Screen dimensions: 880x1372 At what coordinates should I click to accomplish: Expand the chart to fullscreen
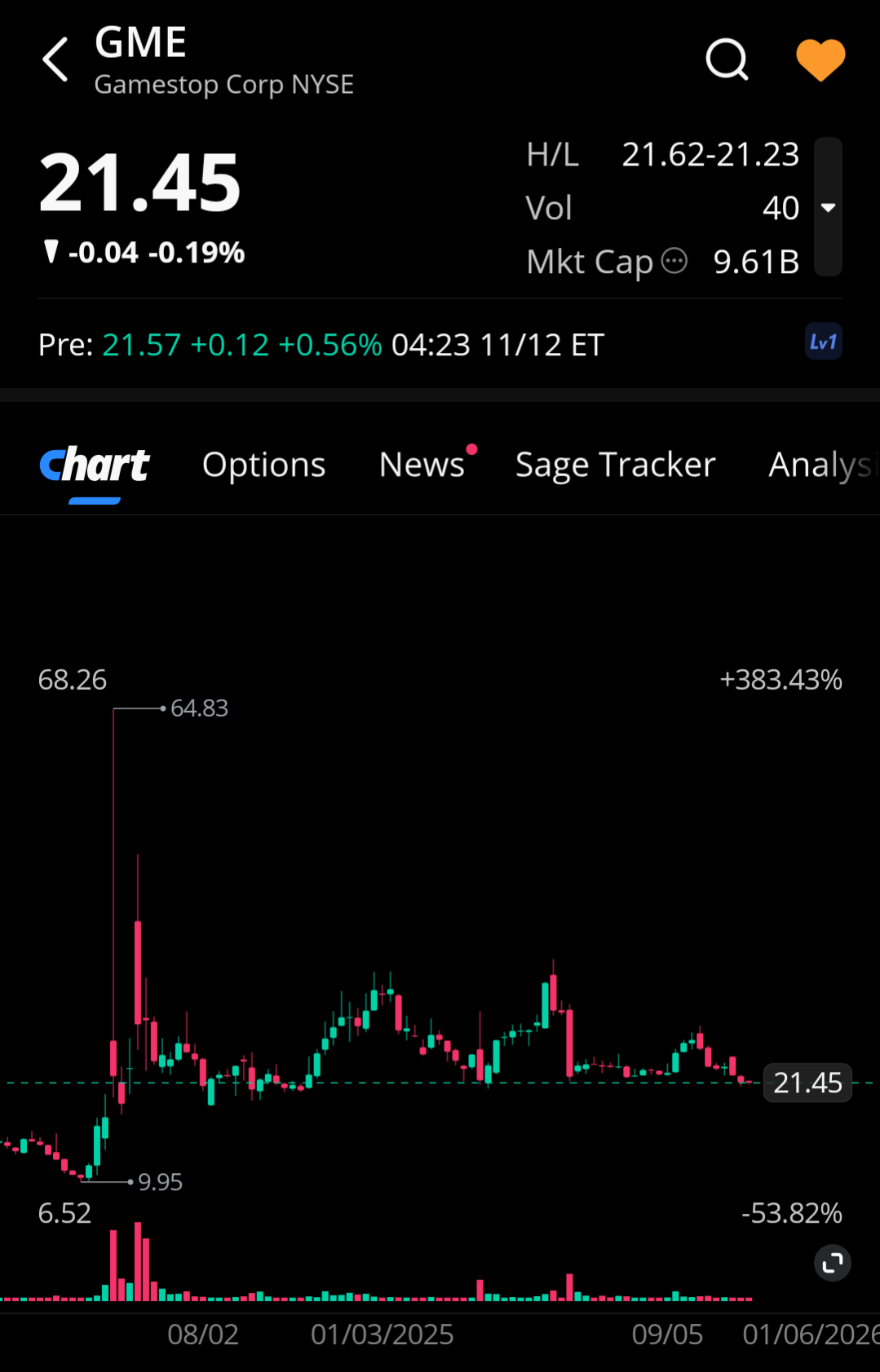[x=832, y=1263]
